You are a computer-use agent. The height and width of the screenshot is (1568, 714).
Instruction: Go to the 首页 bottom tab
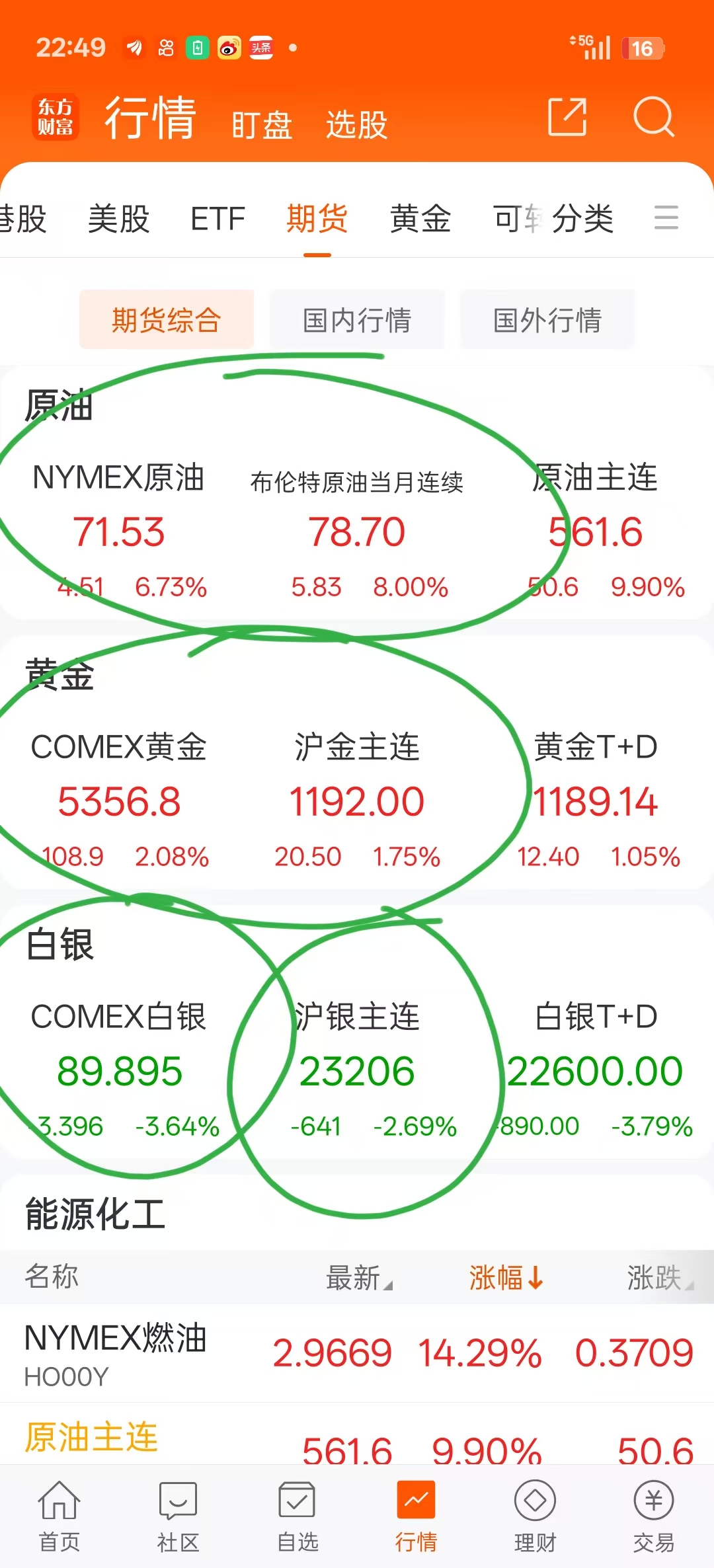point(59,1514)
